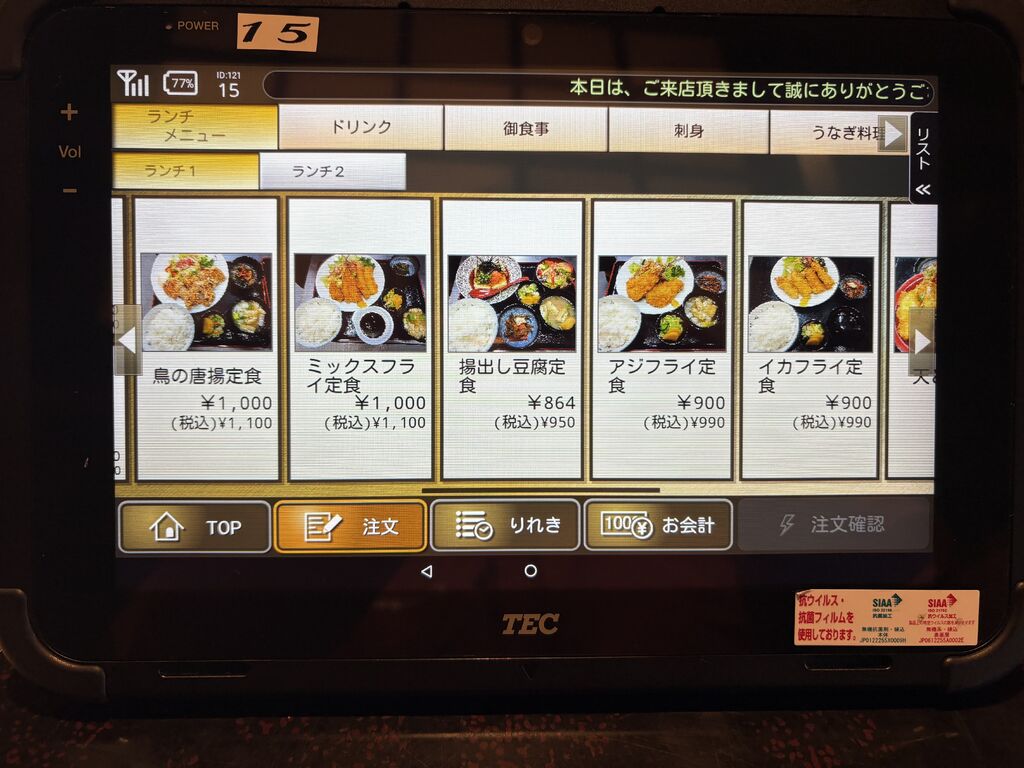Viewport: 1024px width, 768px height.
Task: Select the ランチメニュー tab
Action: (x=194, y=126)
